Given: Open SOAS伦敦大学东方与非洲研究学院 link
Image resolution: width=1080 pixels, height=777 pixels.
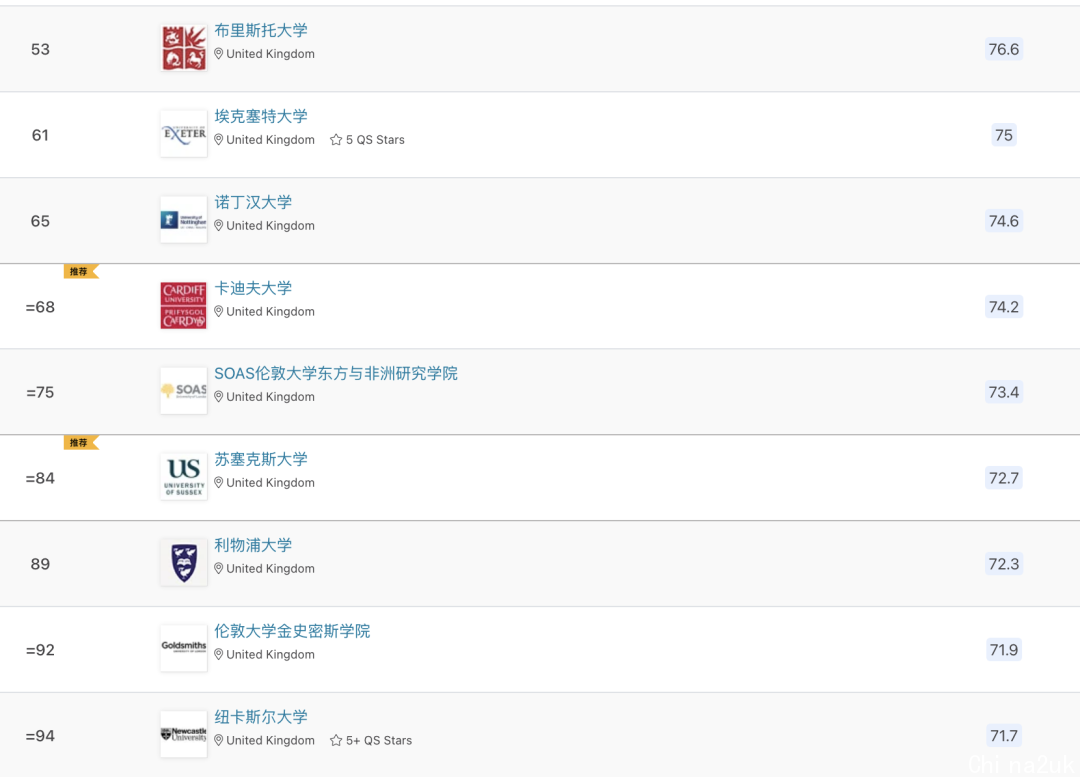Looking at the screenshot, I should (x=336, y=374).
